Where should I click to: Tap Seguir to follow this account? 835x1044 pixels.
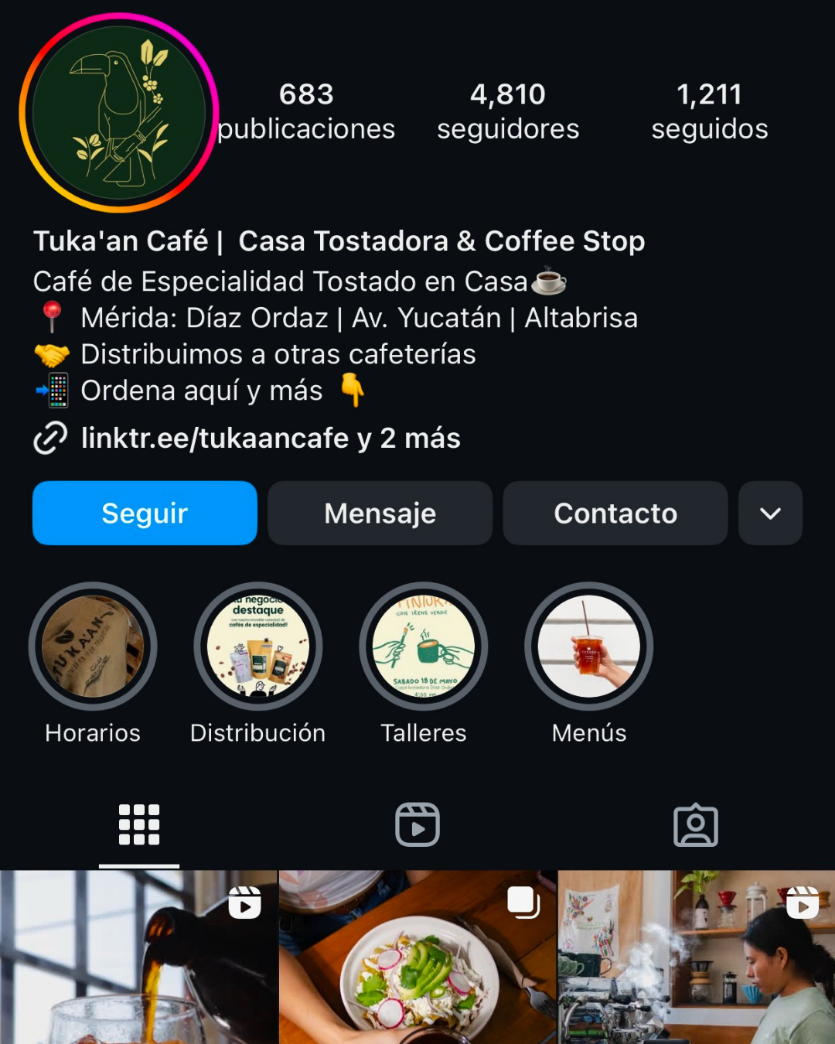pyautogui.click(x=145, y=513)
